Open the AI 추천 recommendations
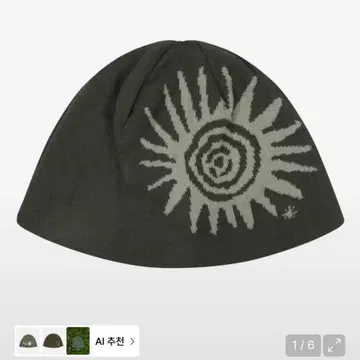Image resolution: width=360 pixels, height=360 pixels. click(x=115, y=341)
